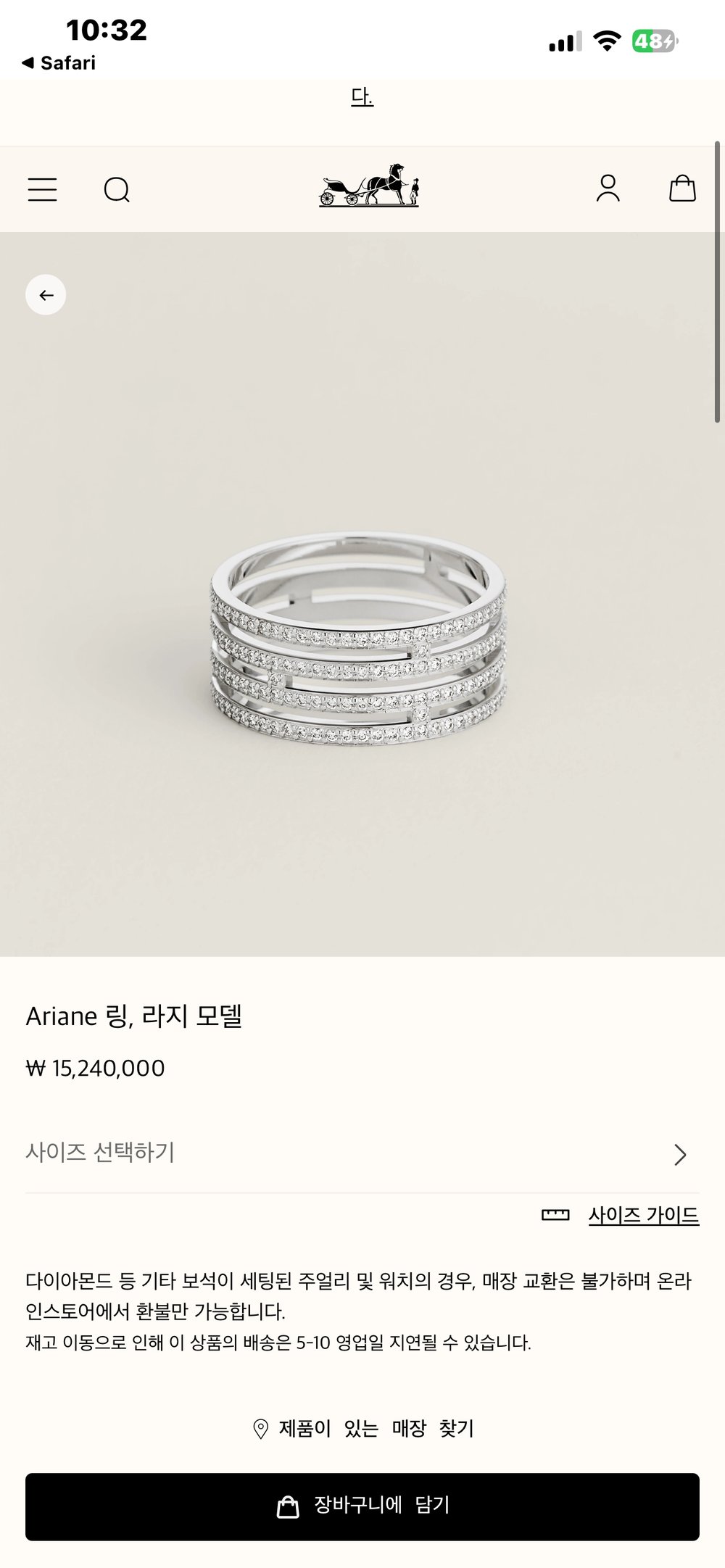Return to previous app via Safari

[59, 63]
